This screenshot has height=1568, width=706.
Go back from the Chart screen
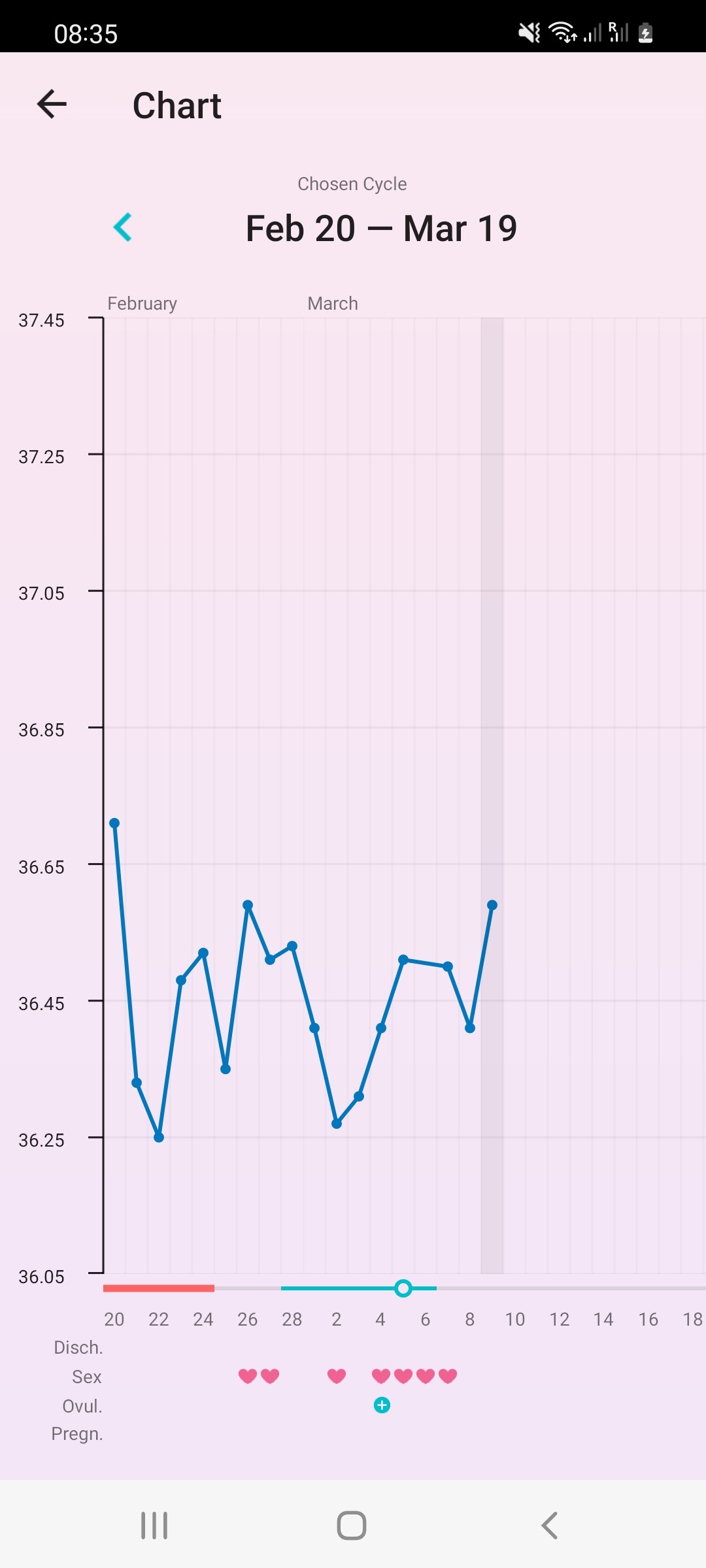52,105
